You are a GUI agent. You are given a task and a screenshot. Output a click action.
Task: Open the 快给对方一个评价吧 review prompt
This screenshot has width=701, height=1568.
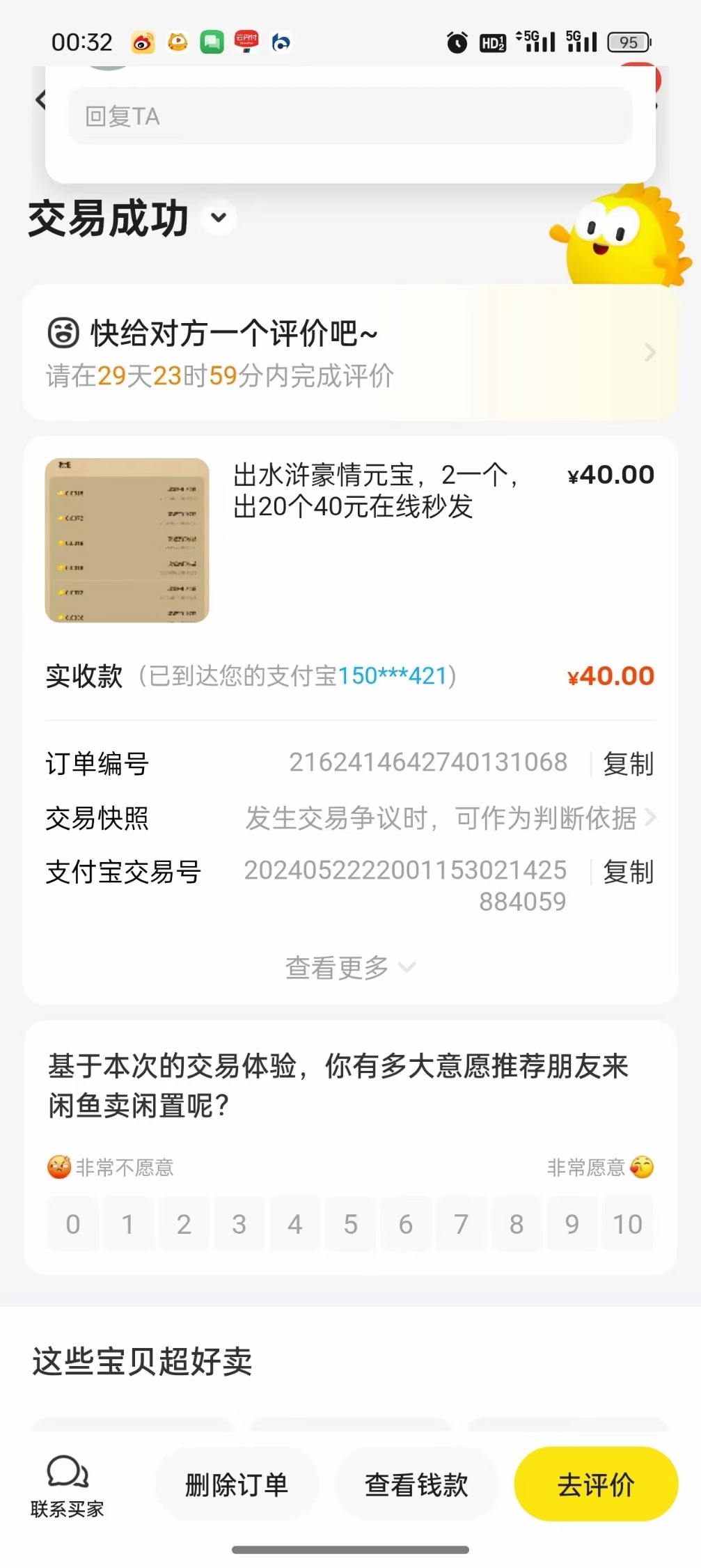[x=350, y=352]
